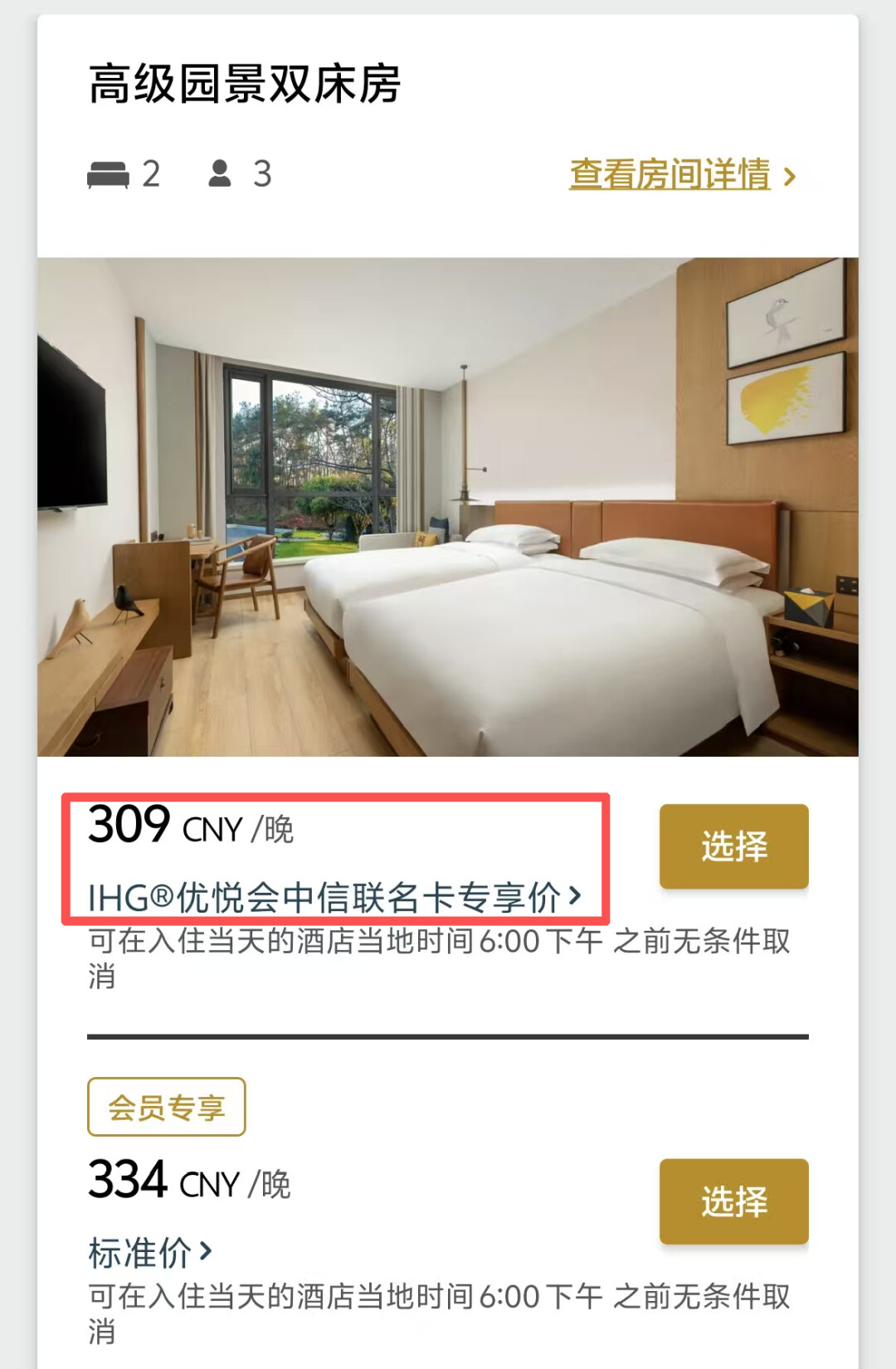Viewport: 896px width, 1369px height.
Task: View the 高级园景双床房 room photo
Action: pos(448,507)
